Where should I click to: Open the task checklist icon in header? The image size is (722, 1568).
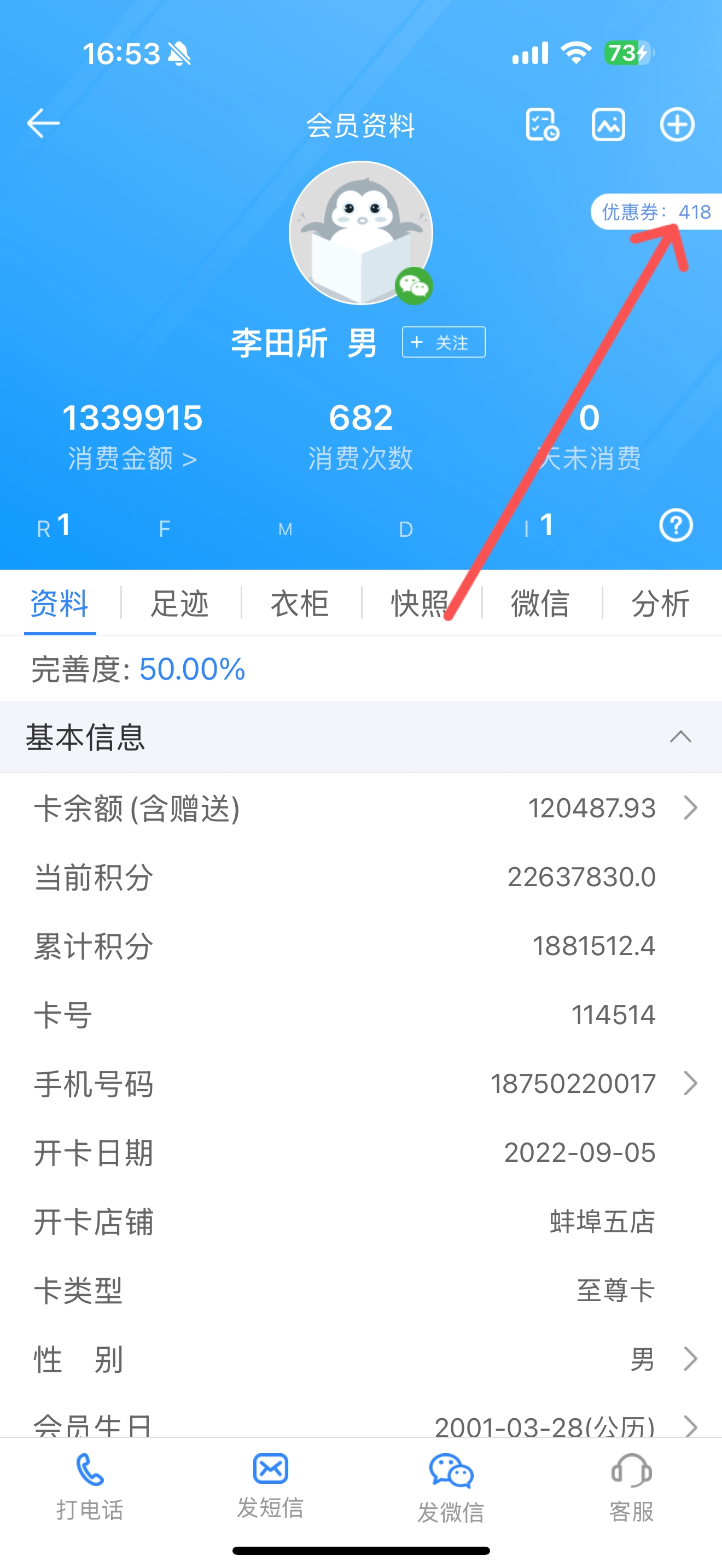pyautogui.click(x=542, y=125)
